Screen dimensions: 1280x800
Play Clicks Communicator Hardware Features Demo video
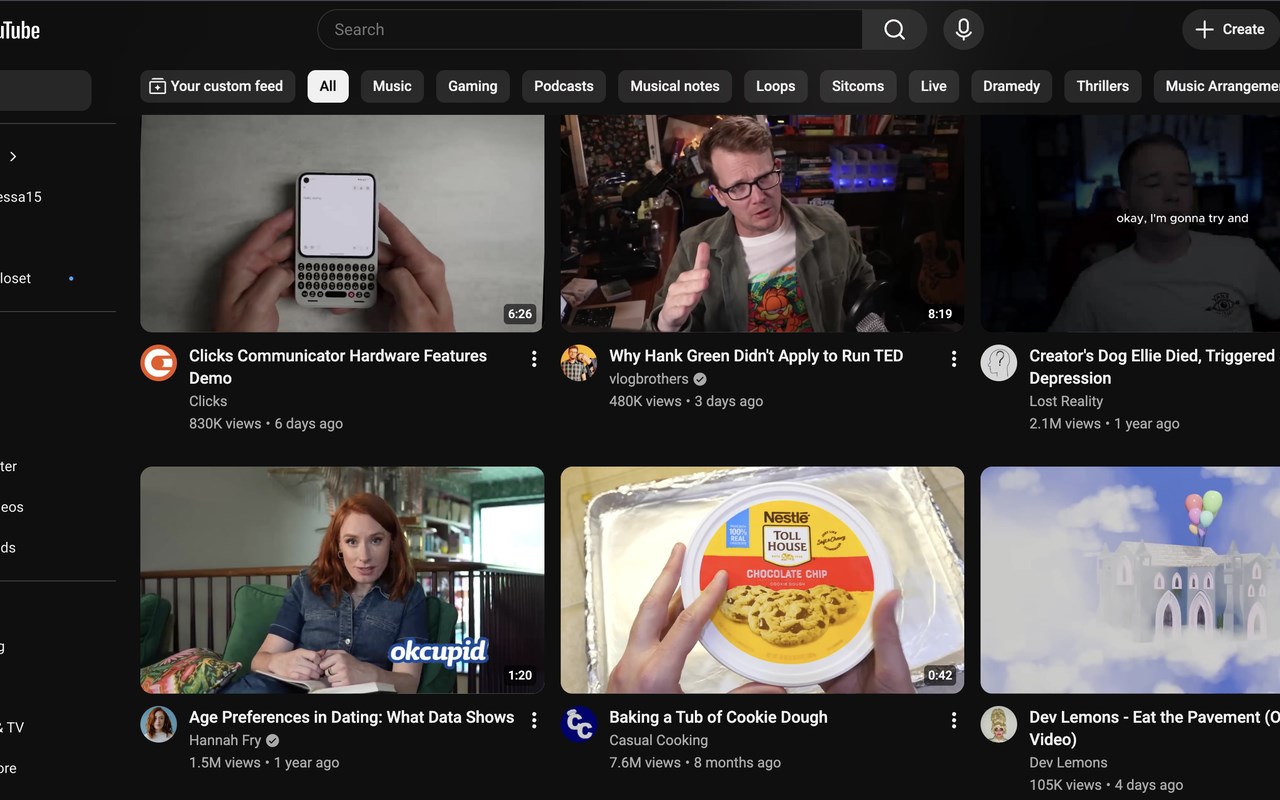[x=342, y=223]
